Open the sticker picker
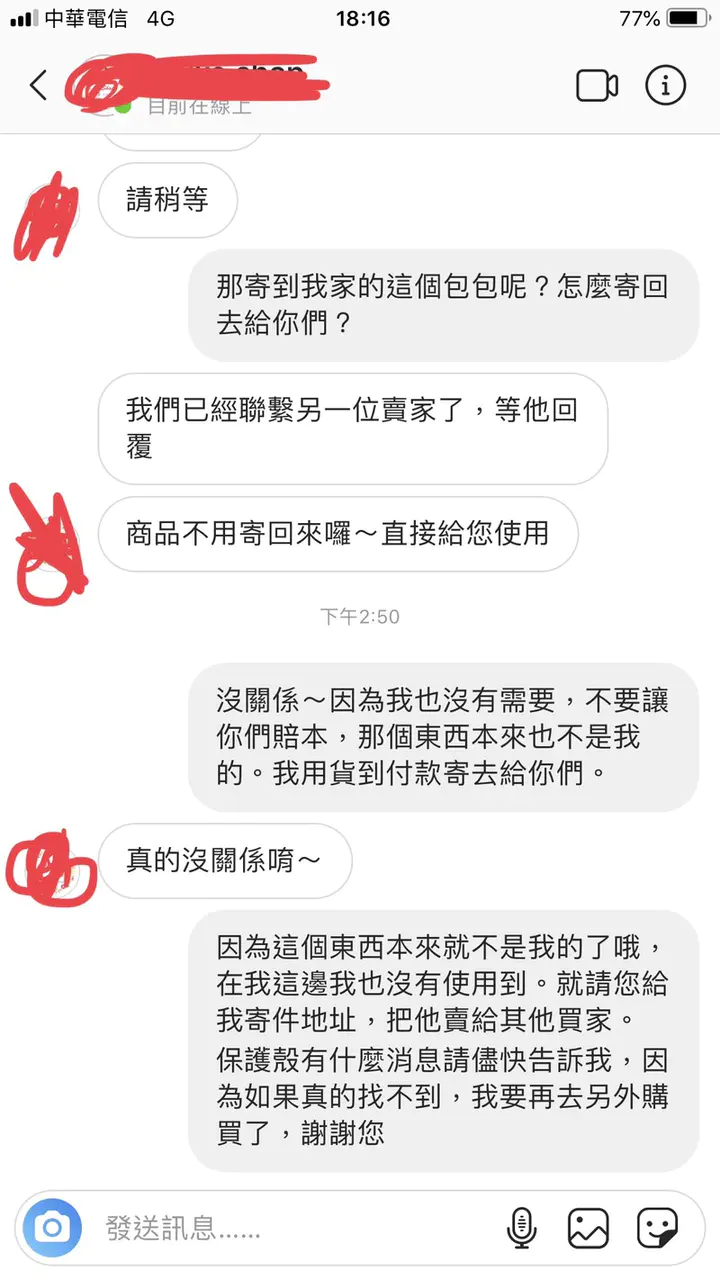This screenshot has width=720, height=1280. tap(657, 1227)
